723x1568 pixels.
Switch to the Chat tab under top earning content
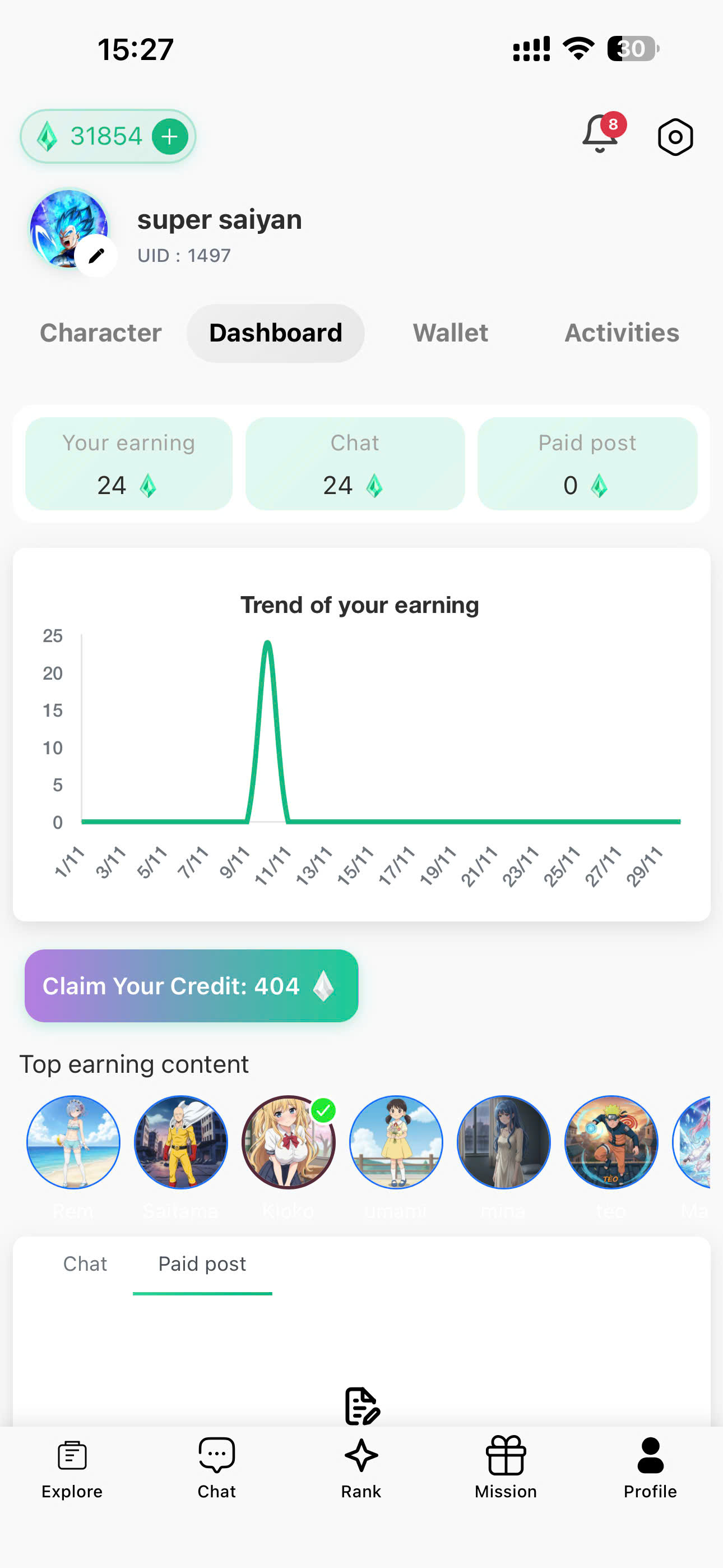point(85,1263)
